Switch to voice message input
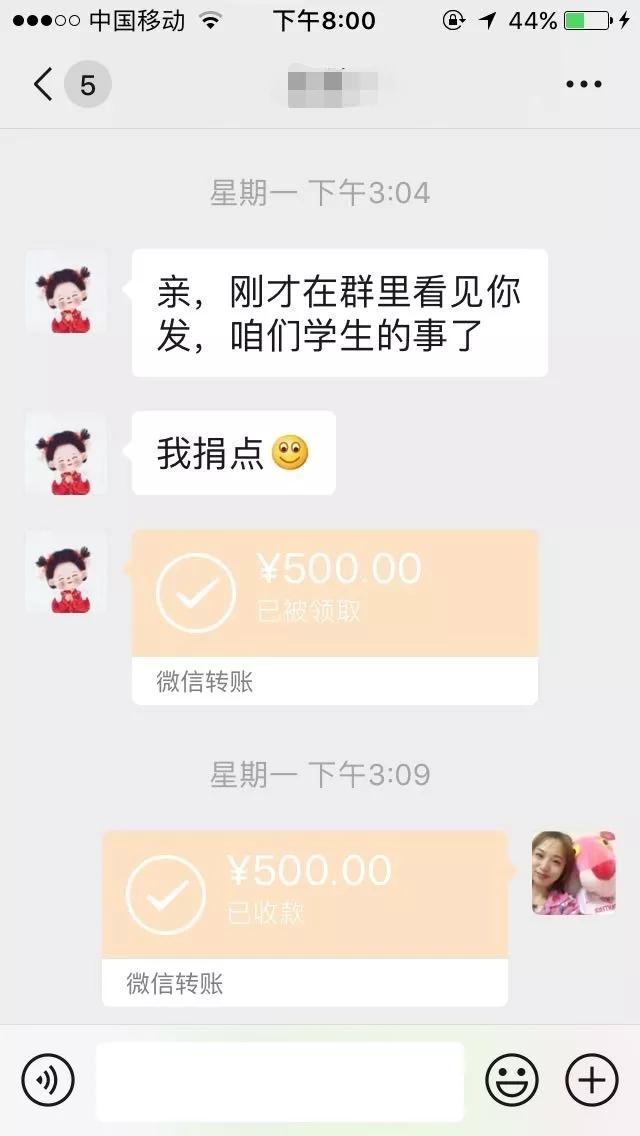 (x=48, y=1080)
